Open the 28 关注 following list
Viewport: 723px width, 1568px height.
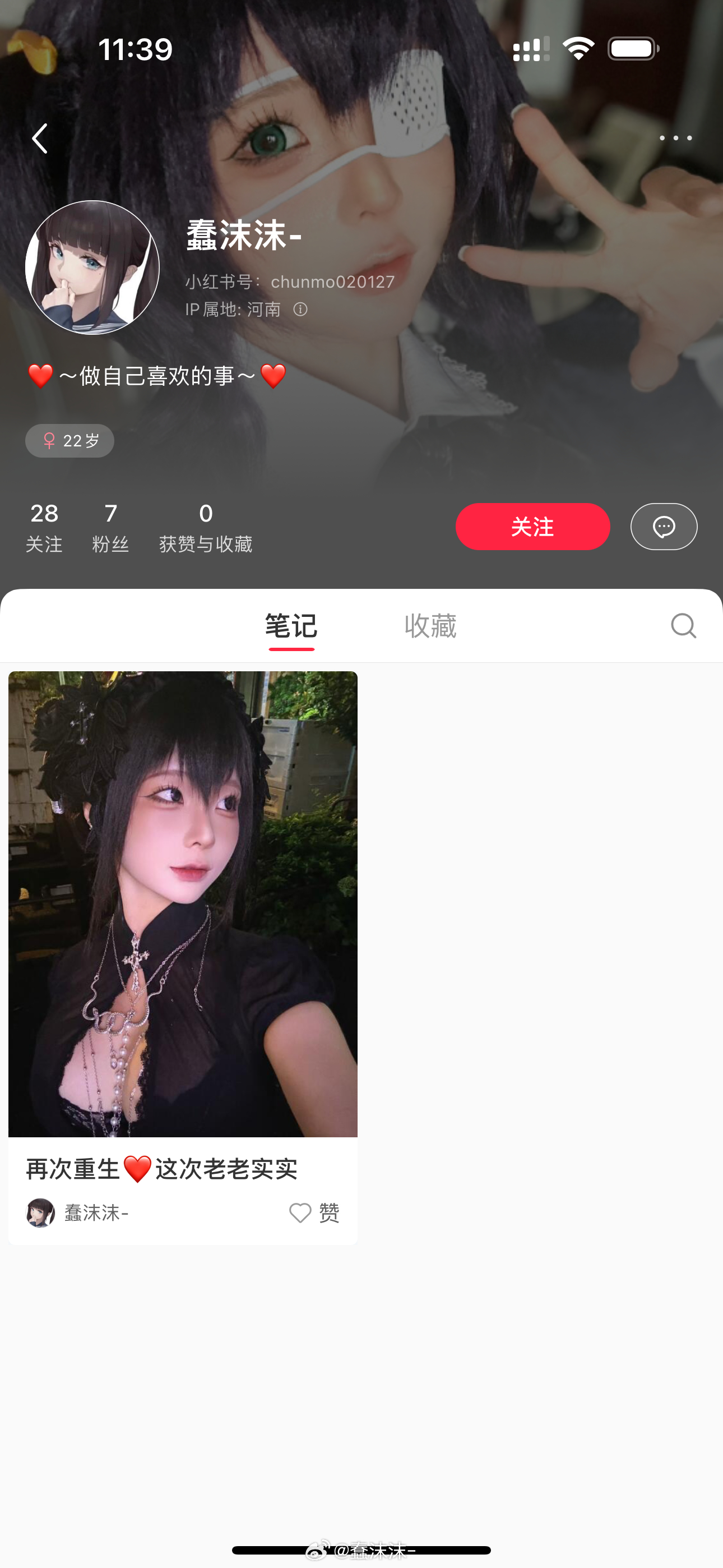click(44, 527)
